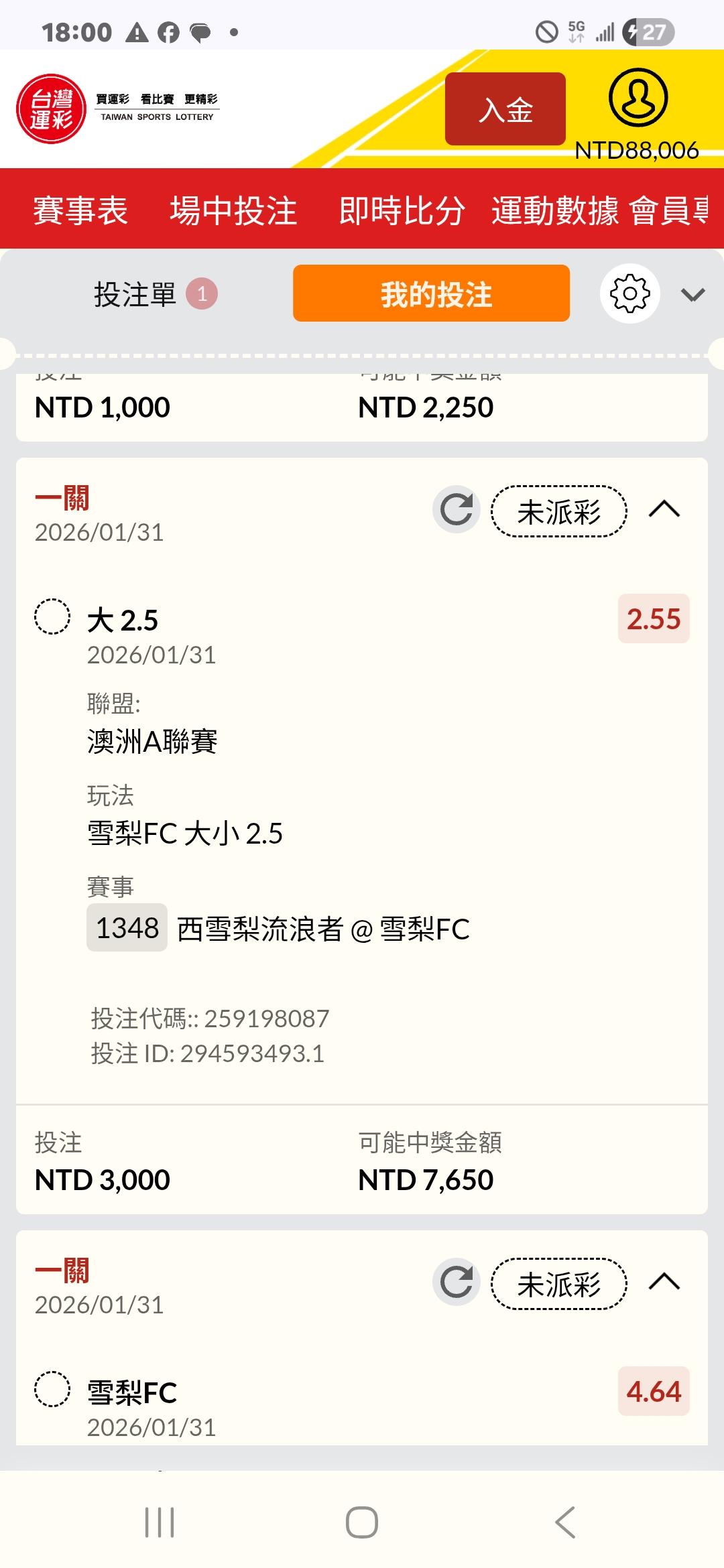Open the bet settings gear icon

629,293
